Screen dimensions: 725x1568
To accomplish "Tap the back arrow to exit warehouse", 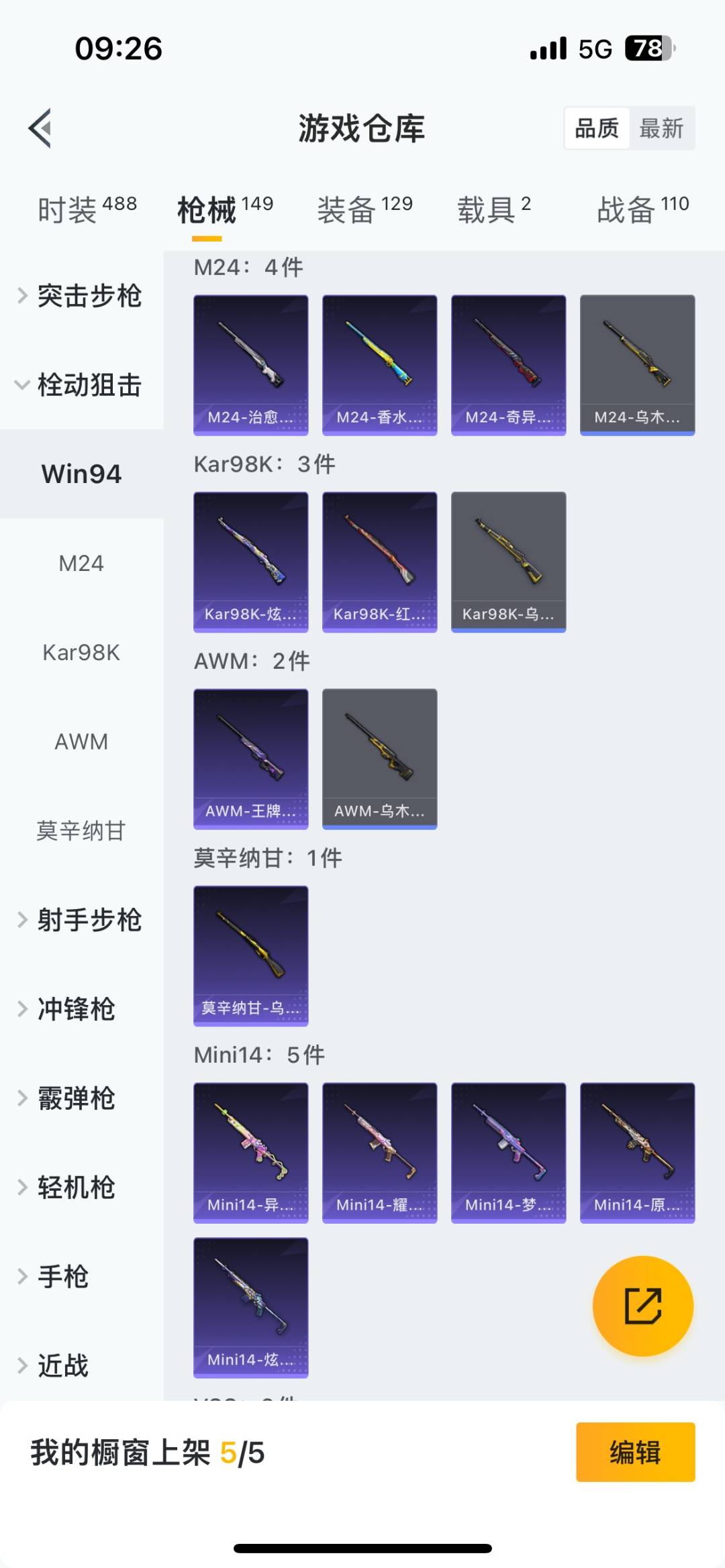I will point(40,129).
